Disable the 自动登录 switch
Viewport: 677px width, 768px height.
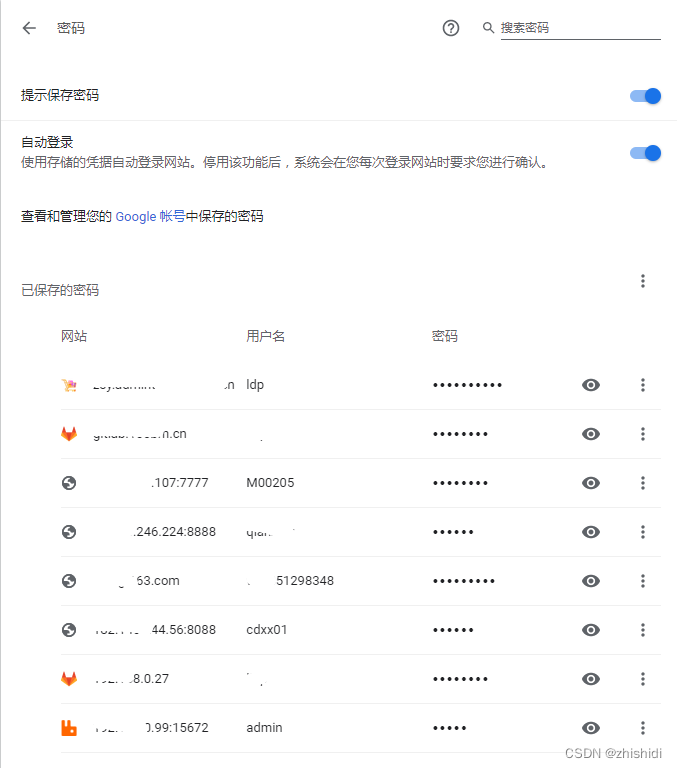click(646, 153)
